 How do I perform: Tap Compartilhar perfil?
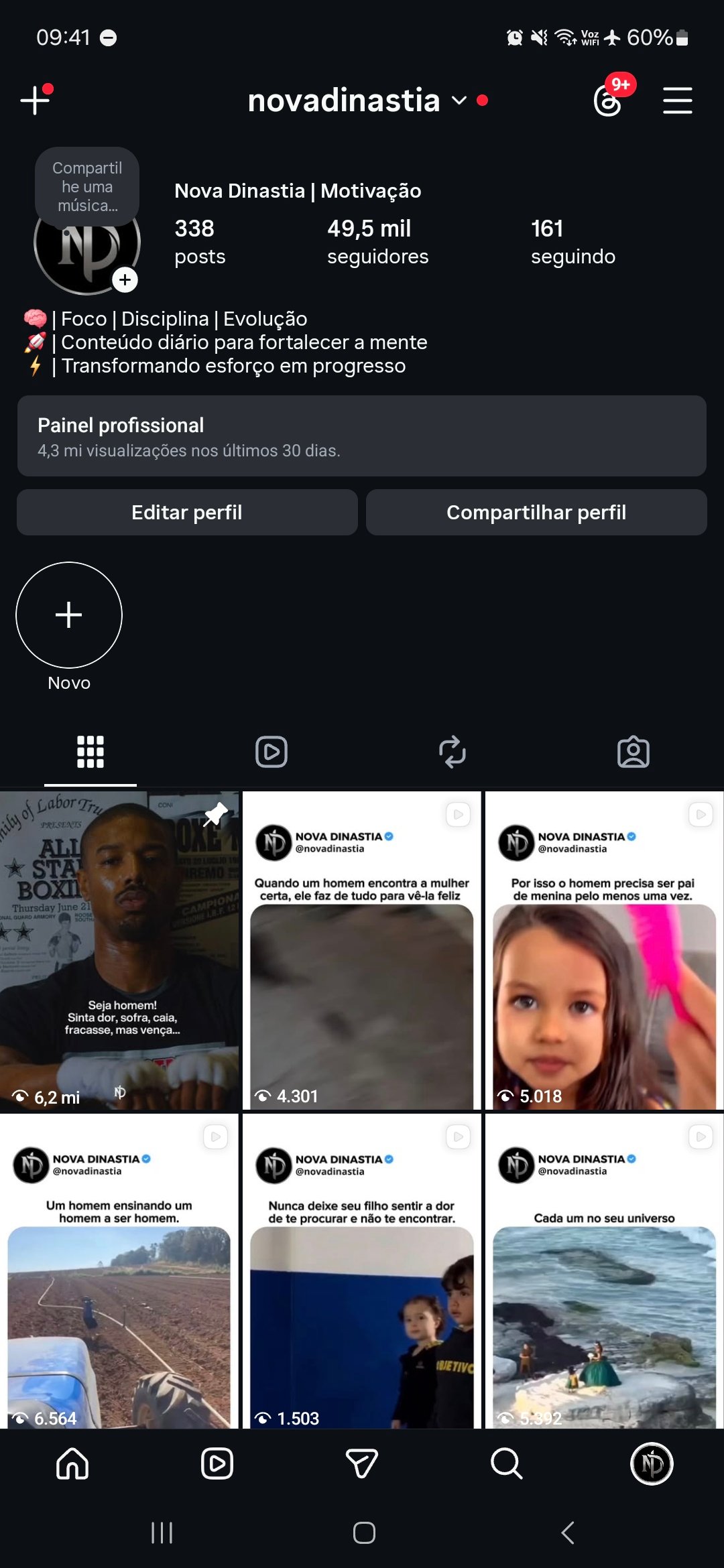[x=536, y=513]
